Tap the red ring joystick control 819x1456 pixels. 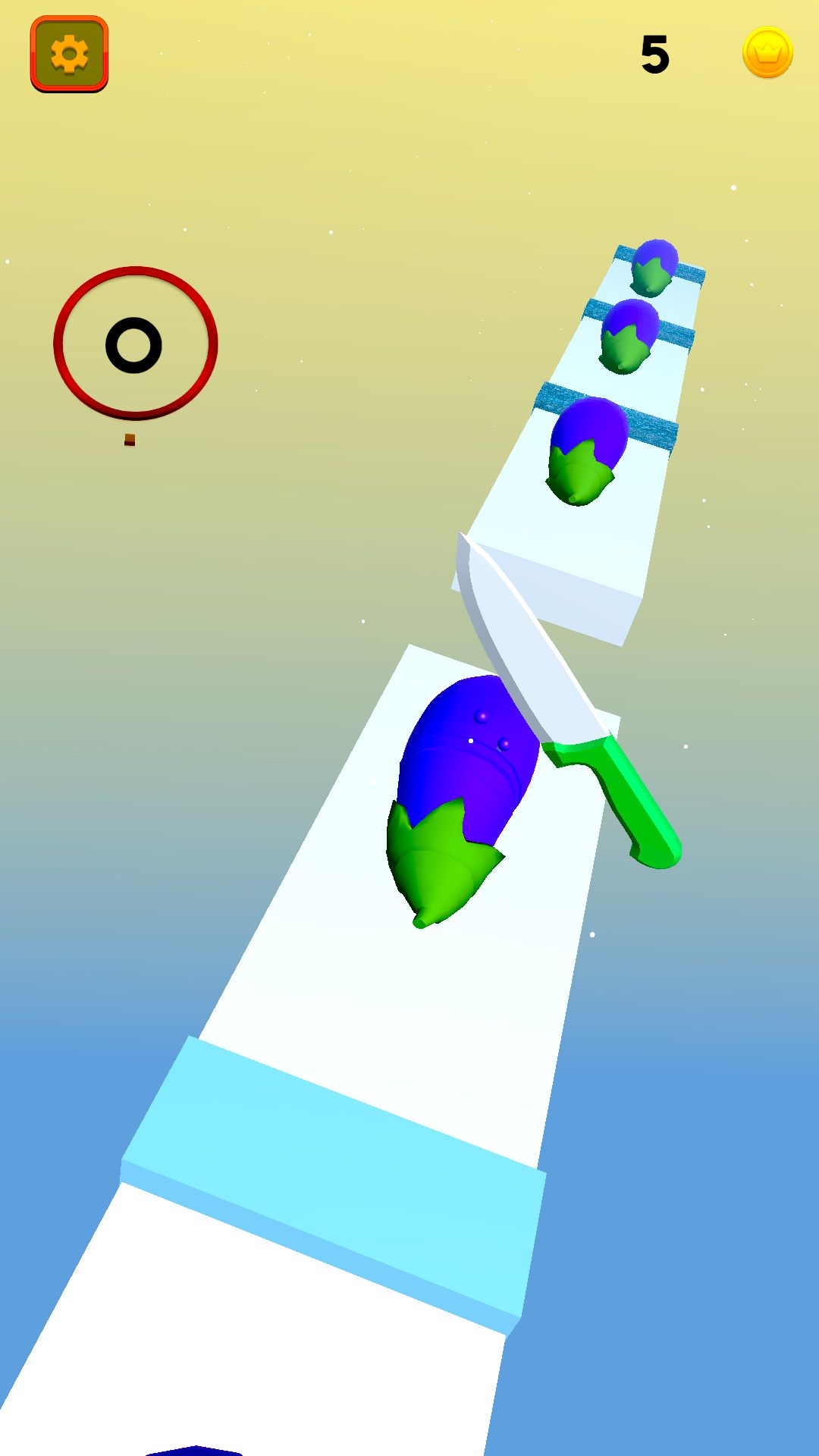(x=135, y=344)
